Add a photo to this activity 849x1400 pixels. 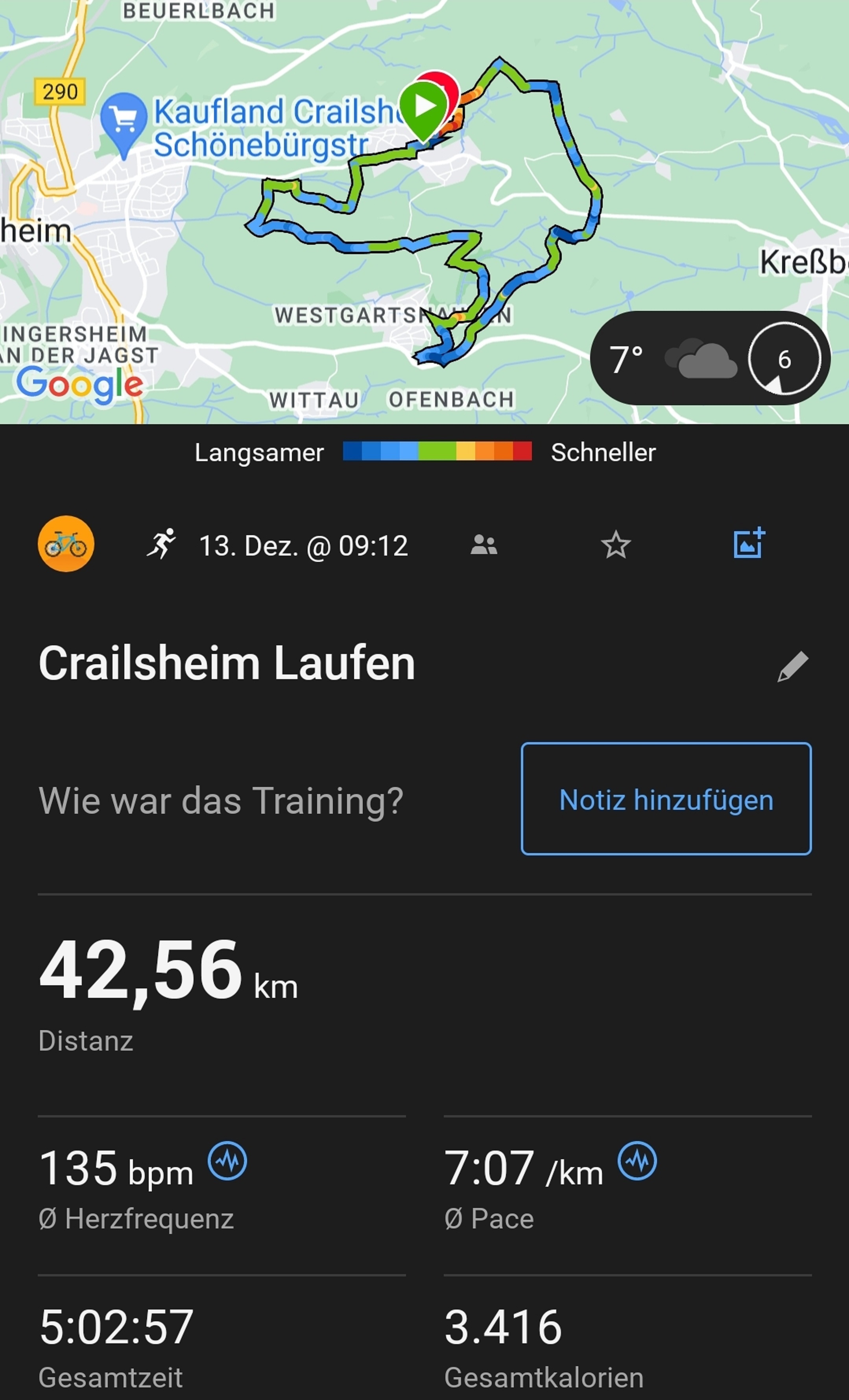coord(749,544)
